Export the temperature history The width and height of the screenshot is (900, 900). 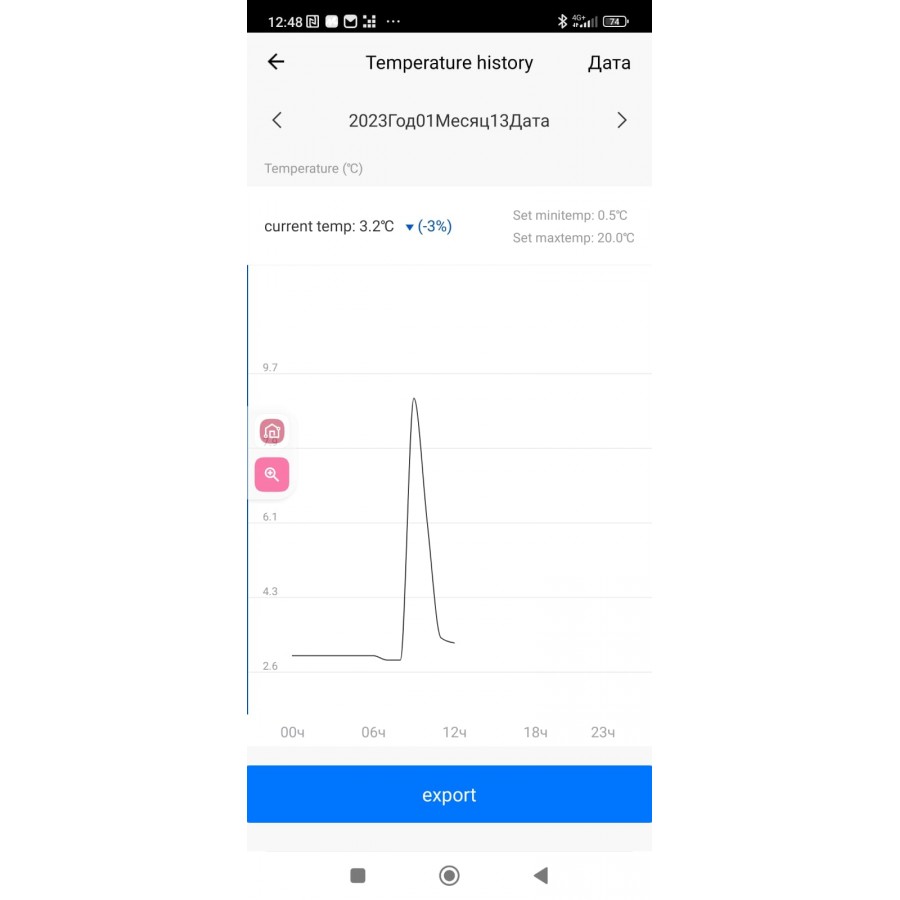click(449, 795)
